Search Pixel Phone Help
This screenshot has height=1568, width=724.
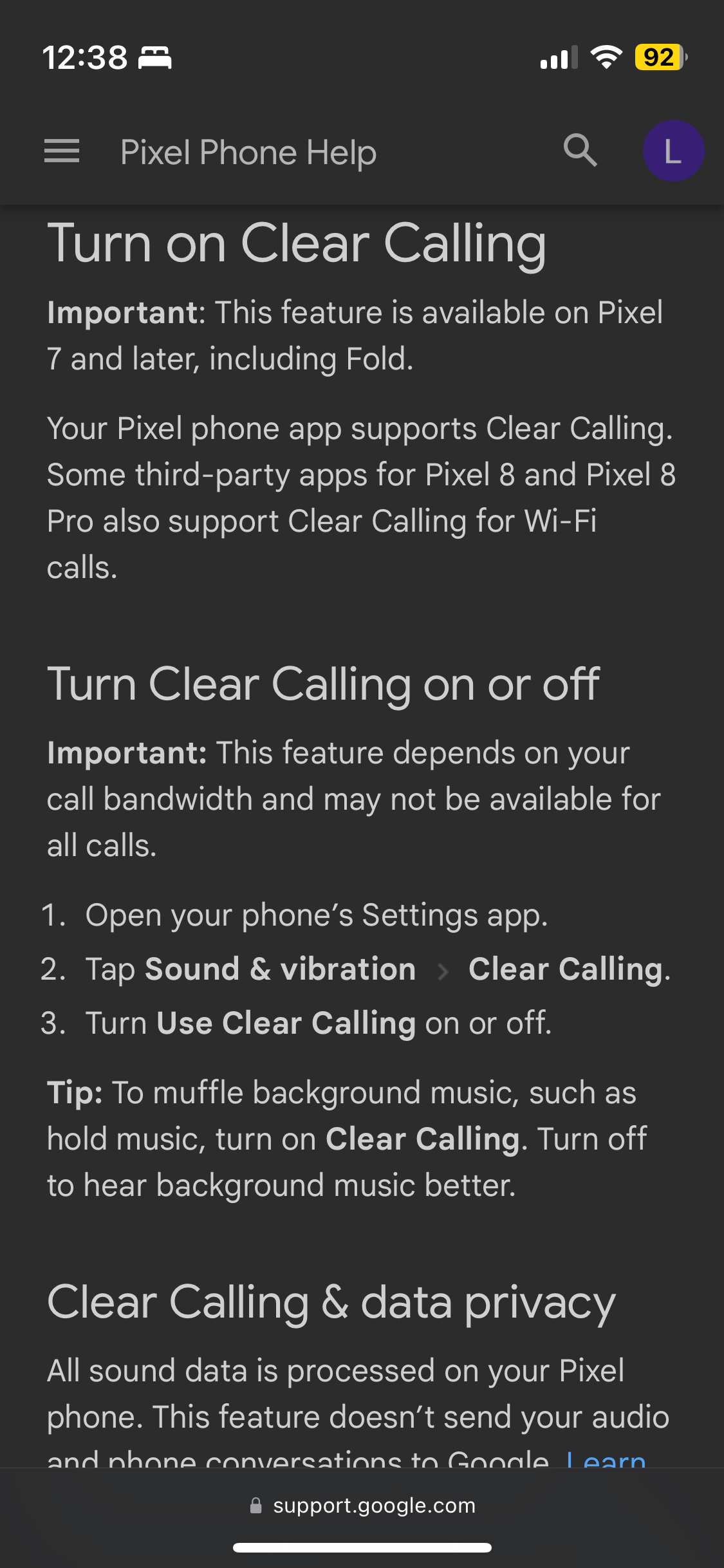(580, 151)
